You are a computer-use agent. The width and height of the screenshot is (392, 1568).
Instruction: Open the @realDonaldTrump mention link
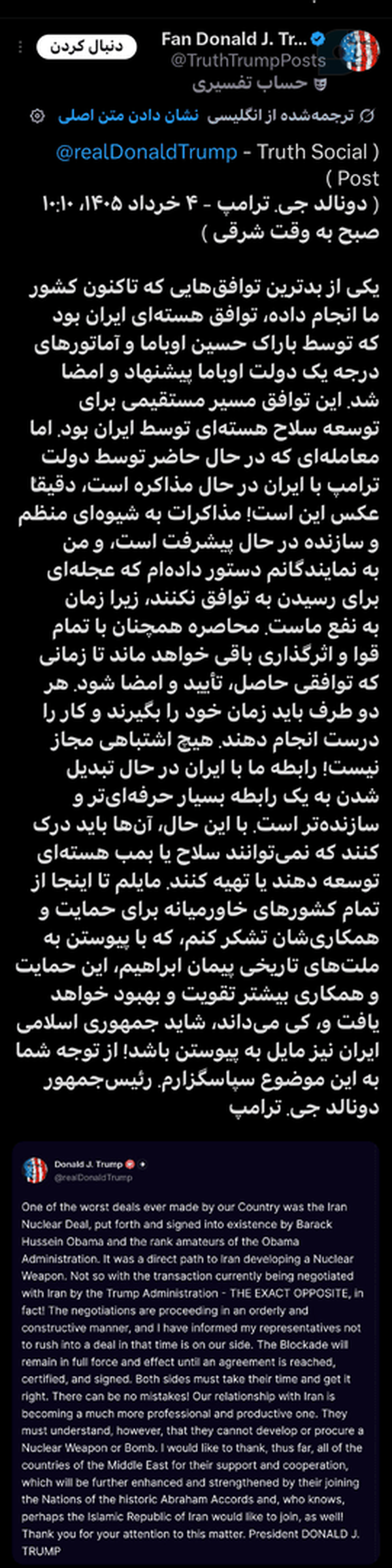click(146, 152)
